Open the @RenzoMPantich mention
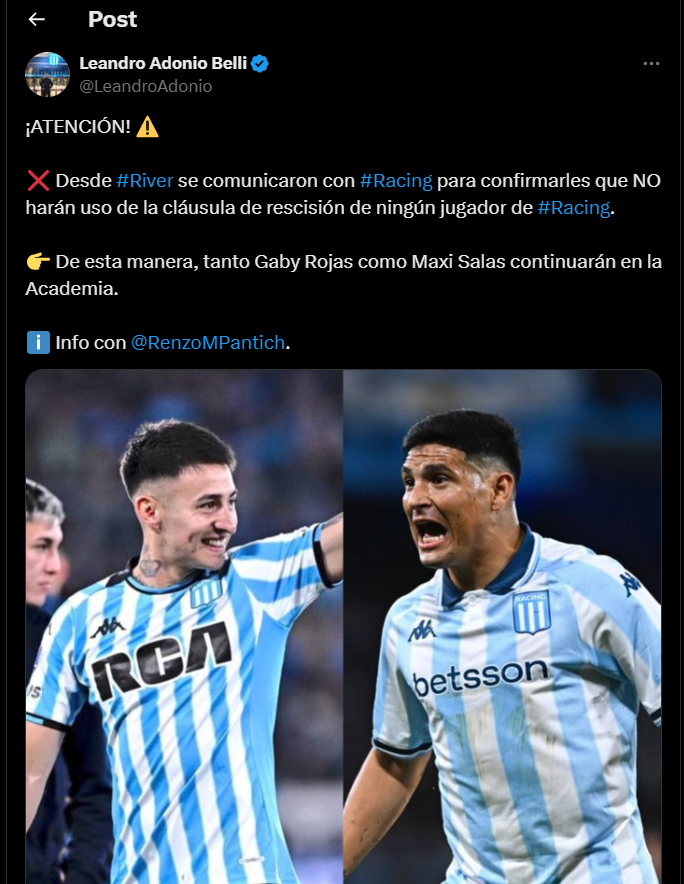 208,342
